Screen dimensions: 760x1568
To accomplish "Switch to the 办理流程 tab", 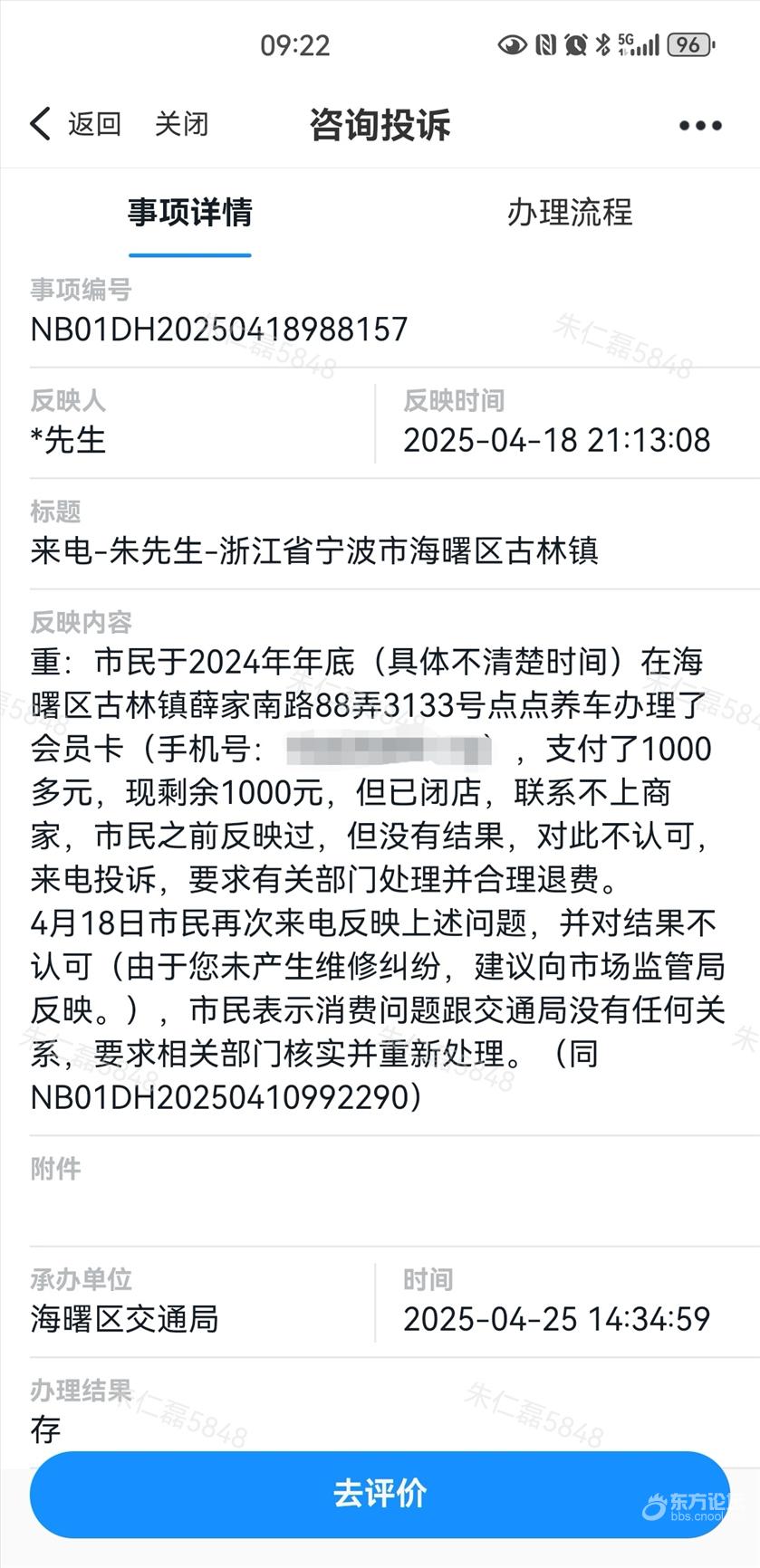I will [570, 213].
